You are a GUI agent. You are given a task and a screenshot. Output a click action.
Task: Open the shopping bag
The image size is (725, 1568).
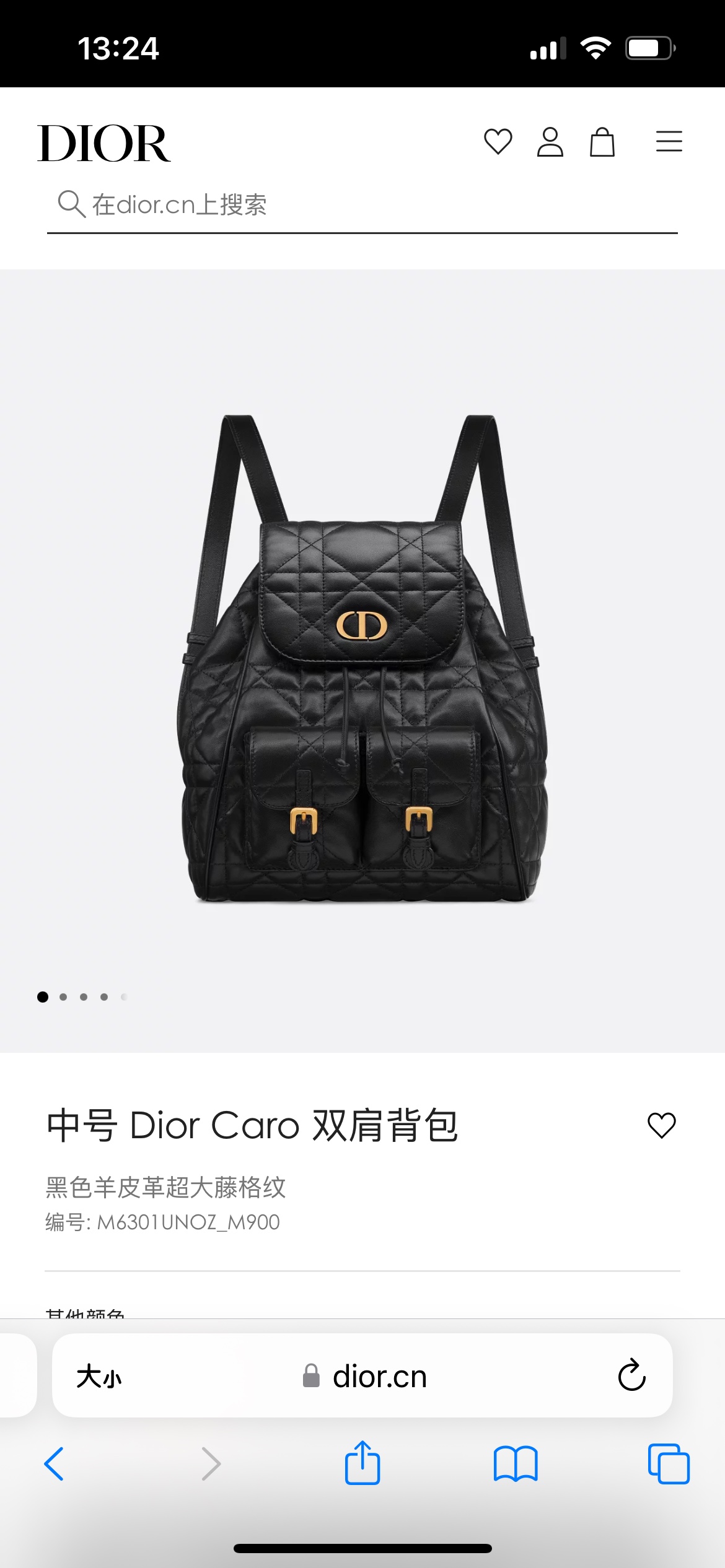pos(602,142)
